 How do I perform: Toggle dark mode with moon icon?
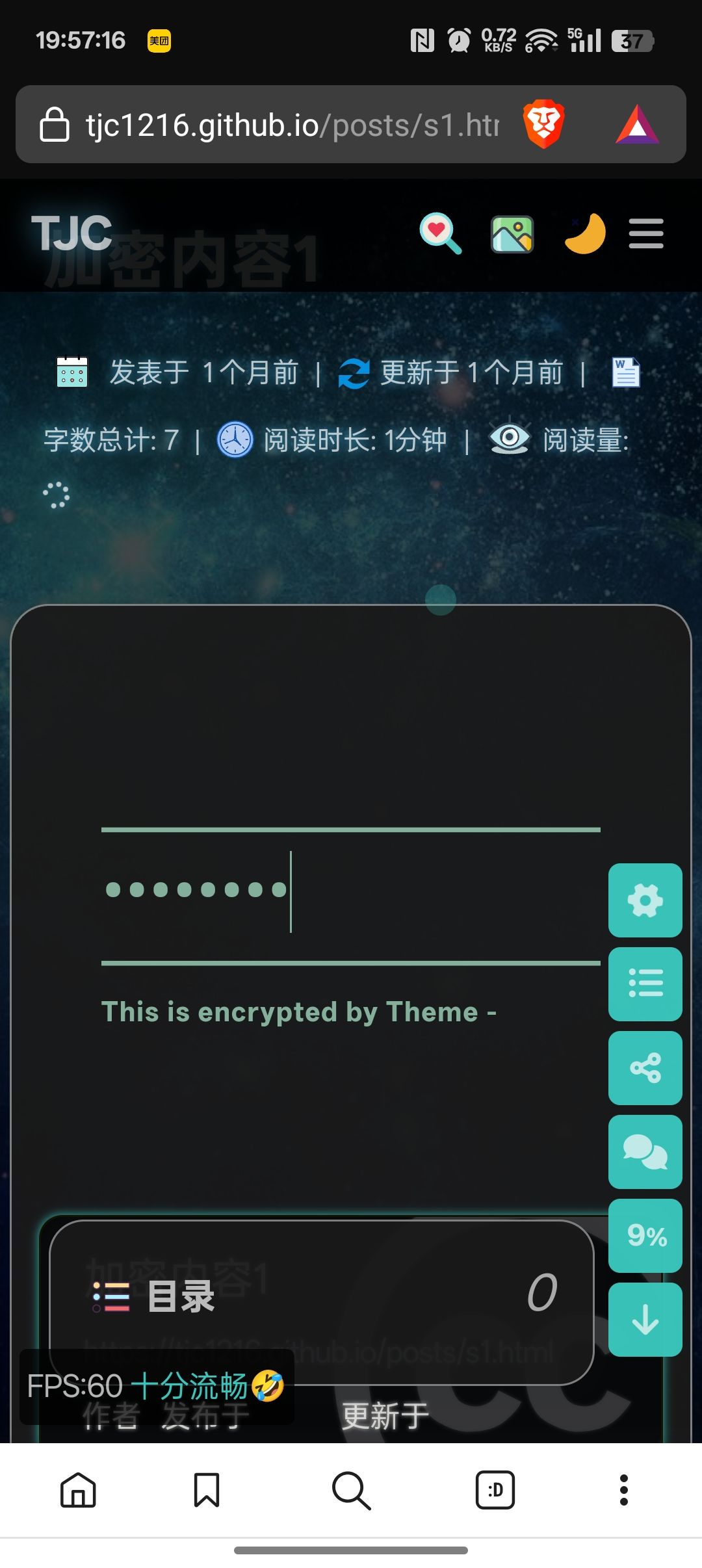click(x=584, y=234)
